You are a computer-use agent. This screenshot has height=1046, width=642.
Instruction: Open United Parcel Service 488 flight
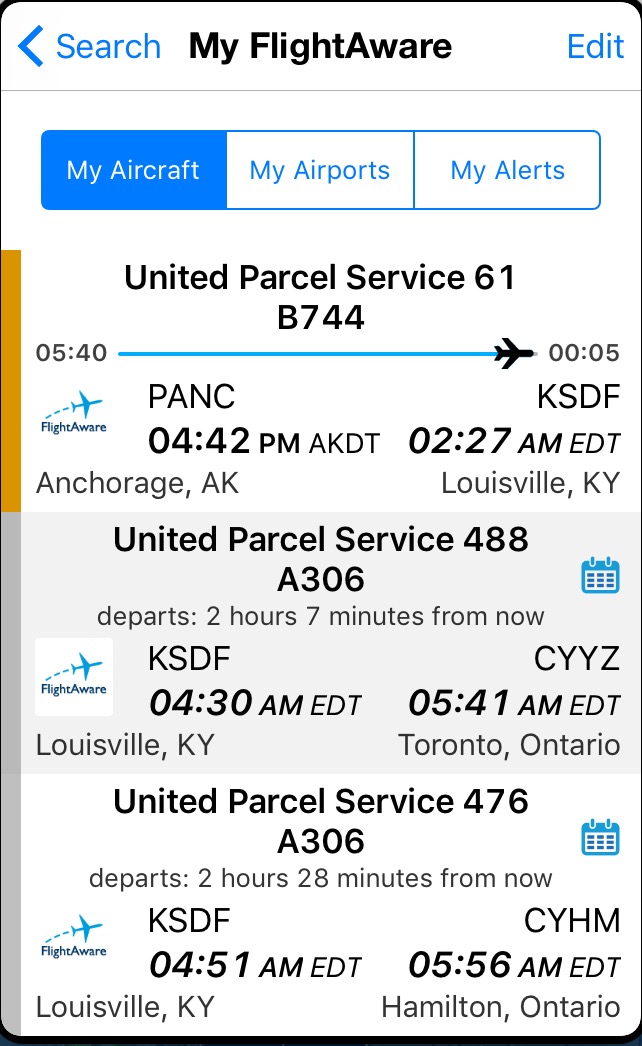321,643
